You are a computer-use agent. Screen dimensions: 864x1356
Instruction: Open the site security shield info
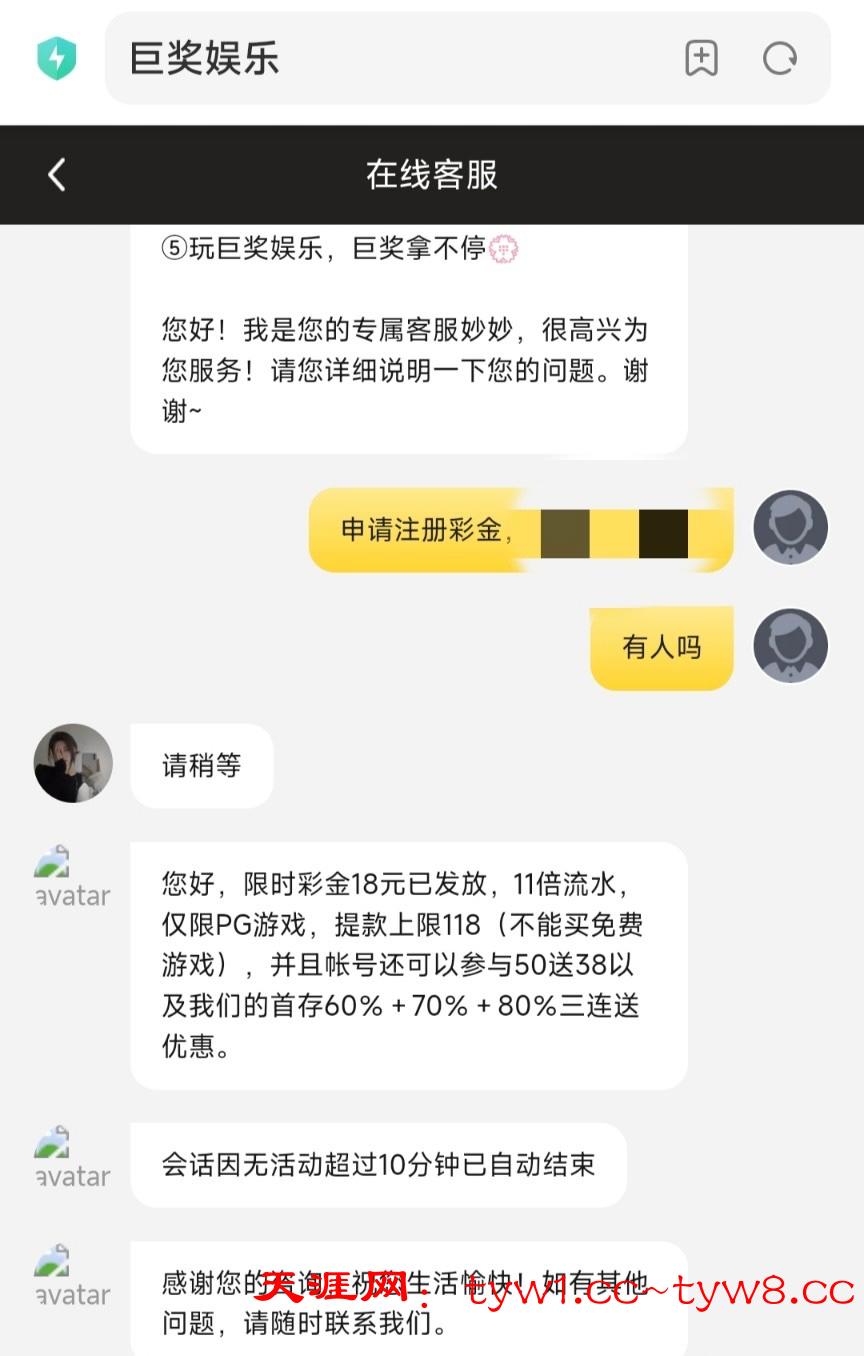56,59
